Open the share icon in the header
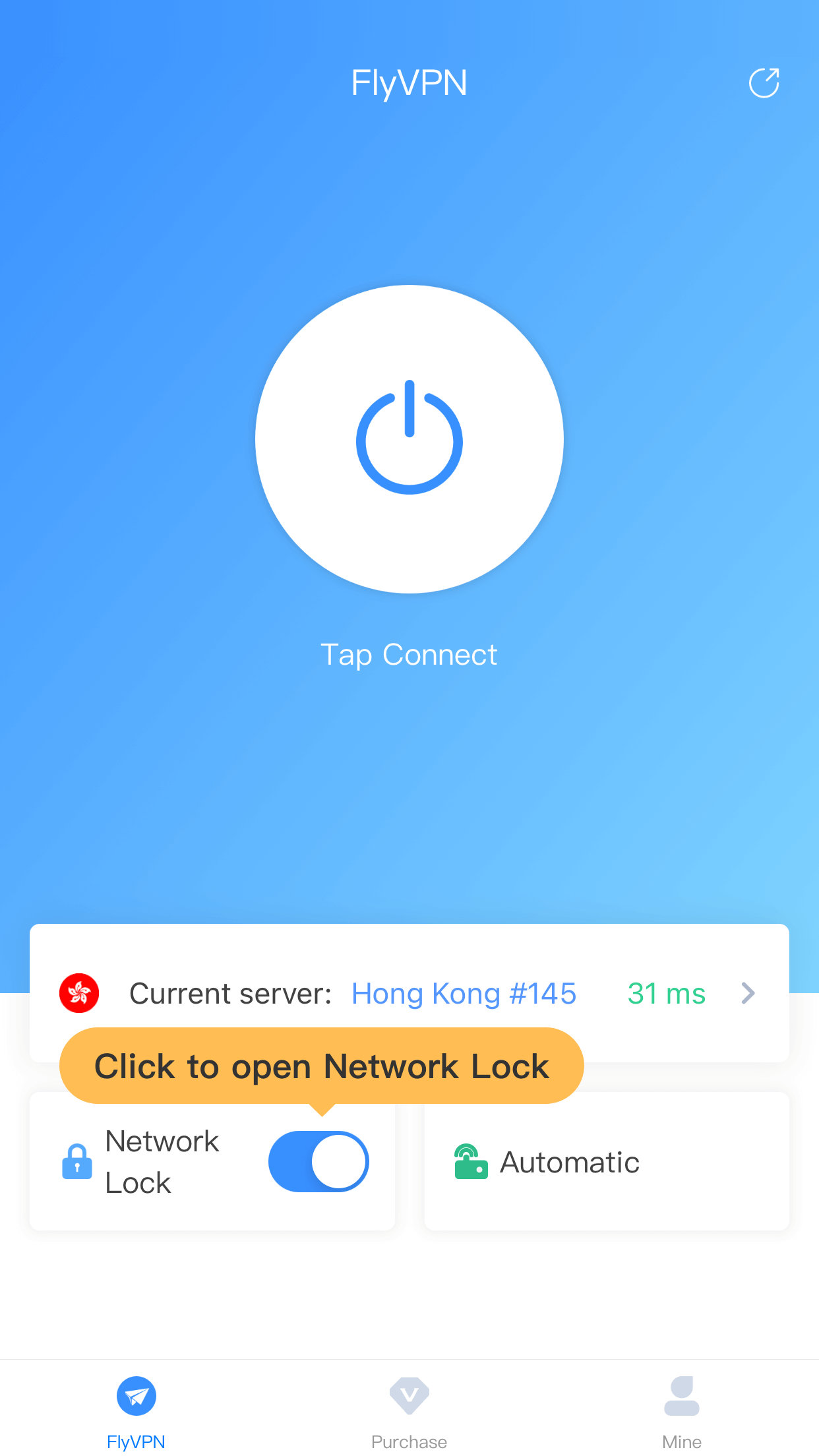Viewport: 819px width, 1456px height. 764,83
